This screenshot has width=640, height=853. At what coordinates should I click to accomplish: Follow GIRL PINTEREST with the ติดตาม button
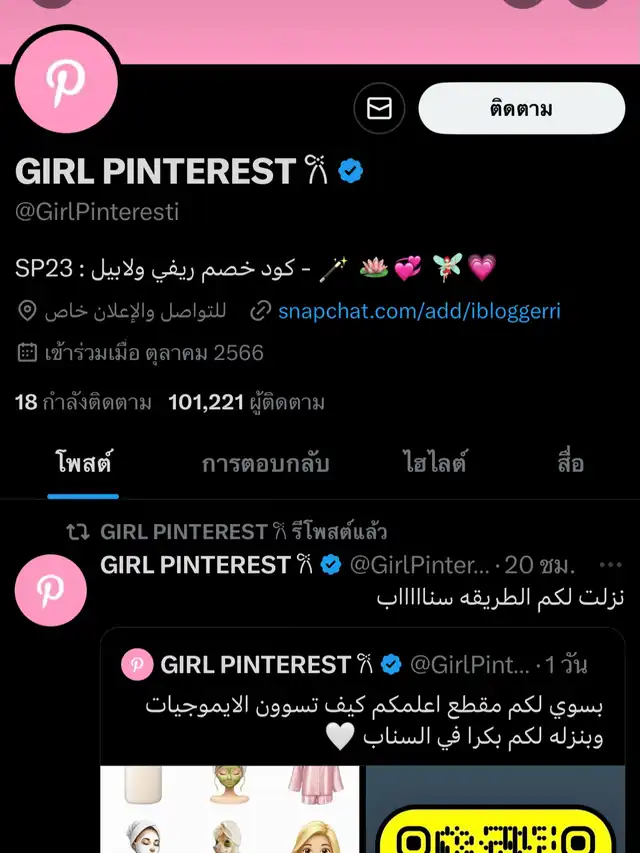click(521, 109)
